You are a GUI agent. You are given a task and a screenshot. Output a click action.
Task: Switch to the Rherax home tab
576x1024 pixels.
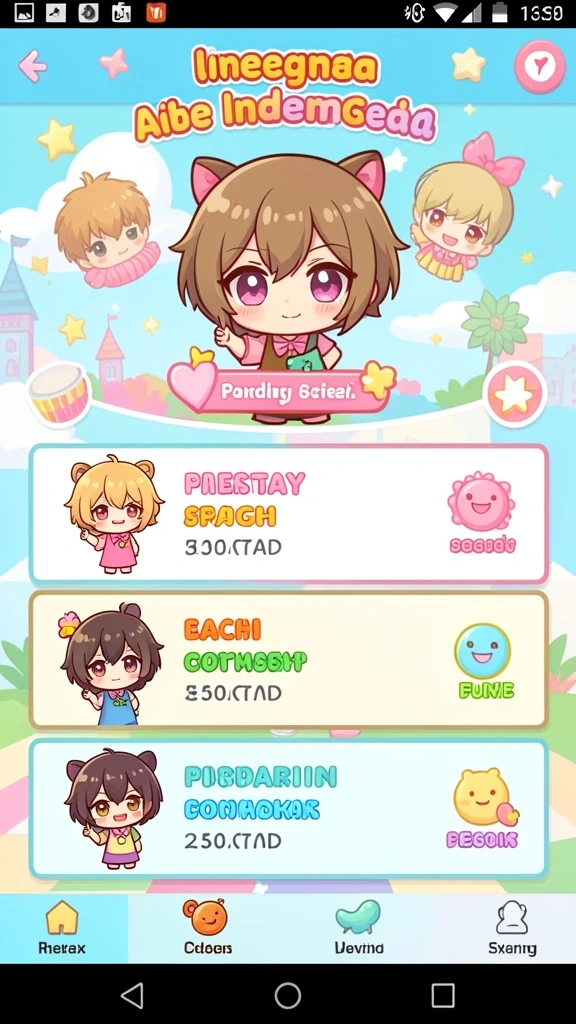click(62, 927)
